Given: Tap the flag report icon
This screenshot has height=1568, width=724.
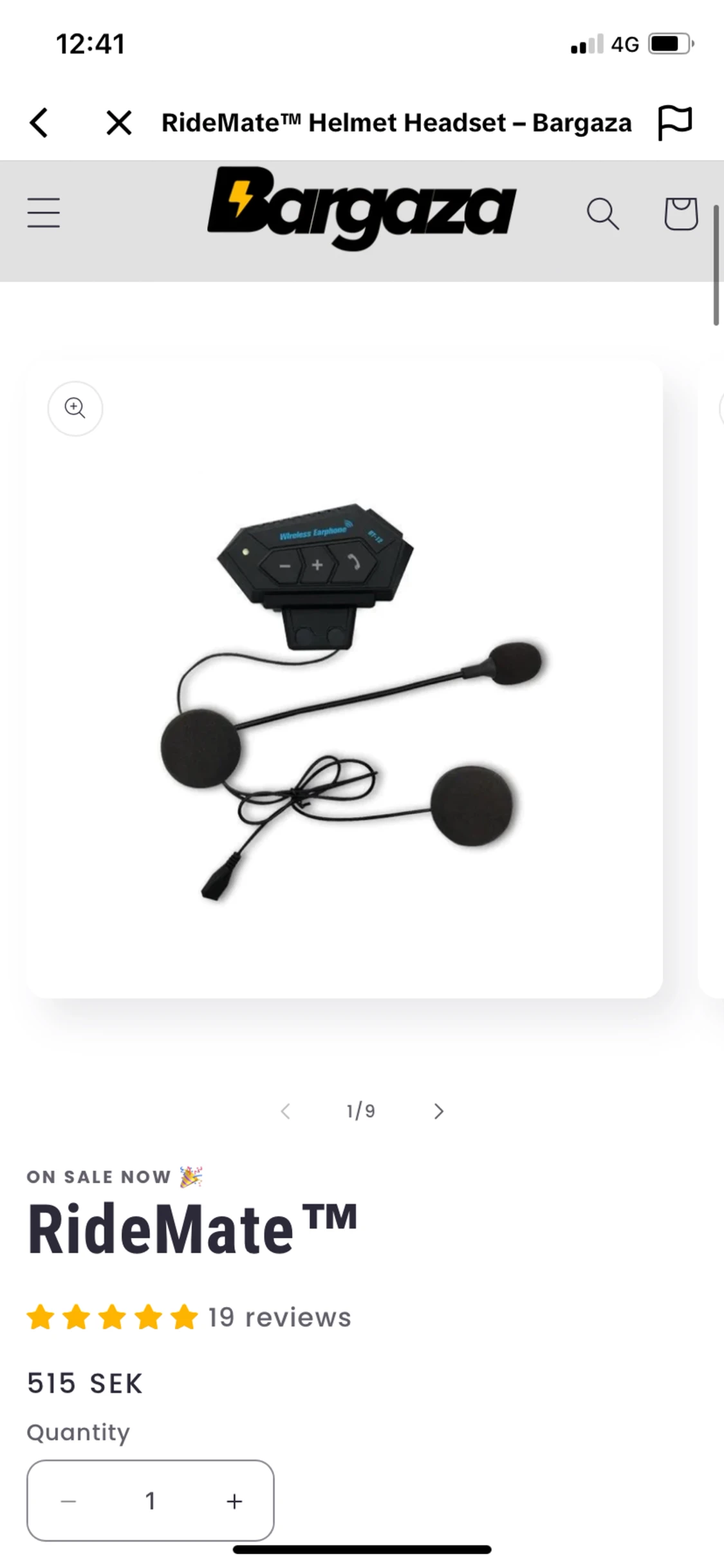Looking at the screenshot, I should point(674,122).
